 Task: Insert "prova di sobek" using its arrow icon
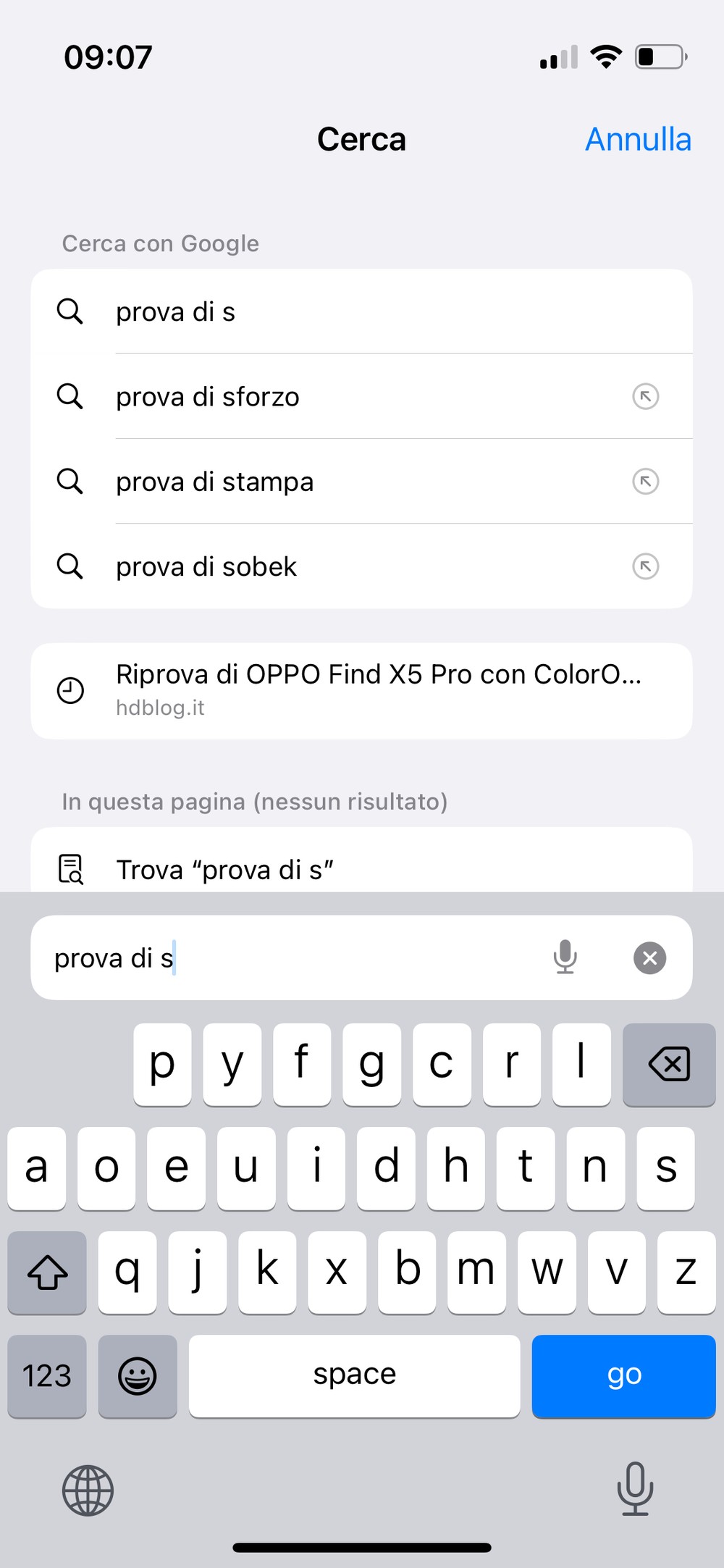pyautogui.click(x=645, y=566)
